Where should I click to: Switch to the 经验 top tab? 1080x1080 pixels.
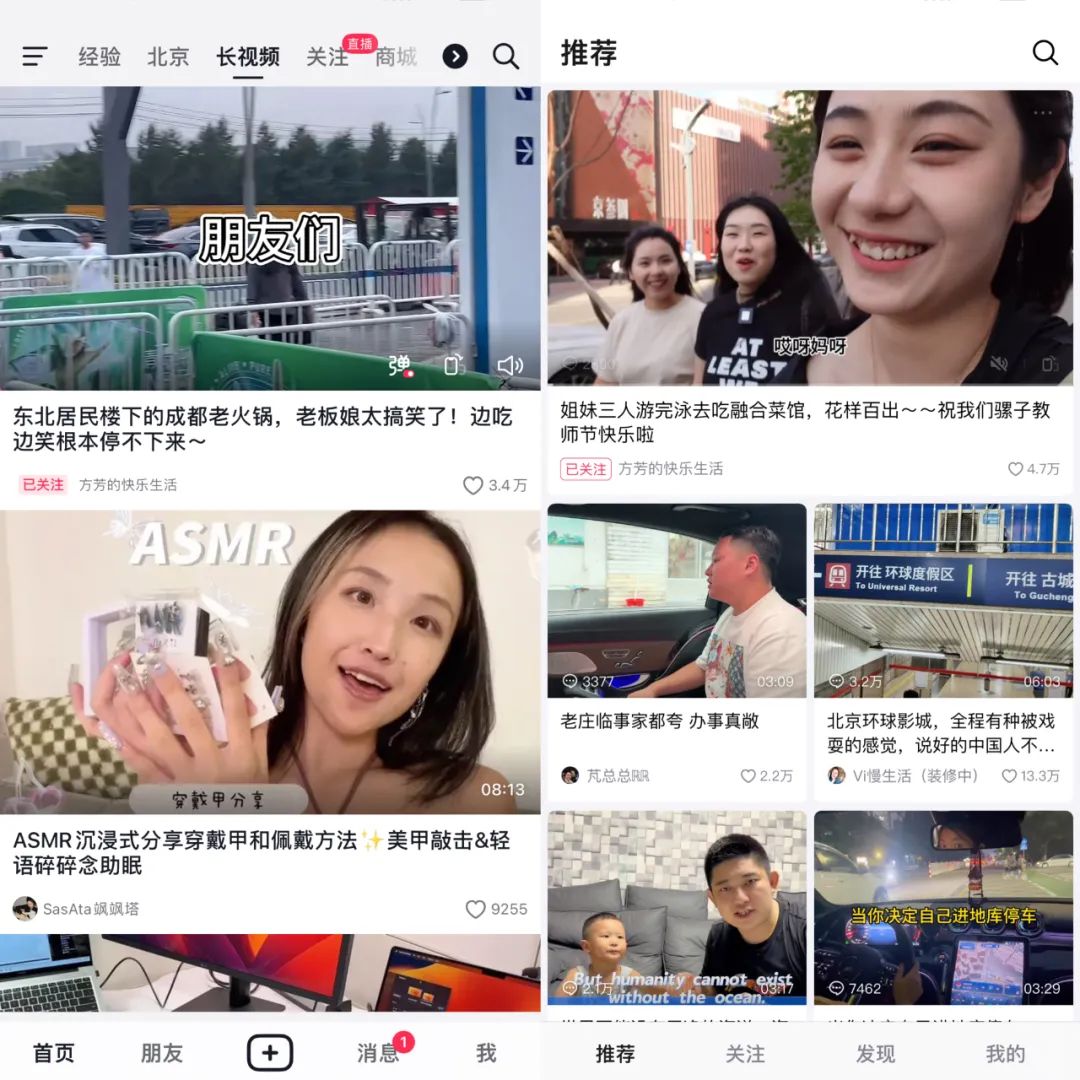click(100, 57)
